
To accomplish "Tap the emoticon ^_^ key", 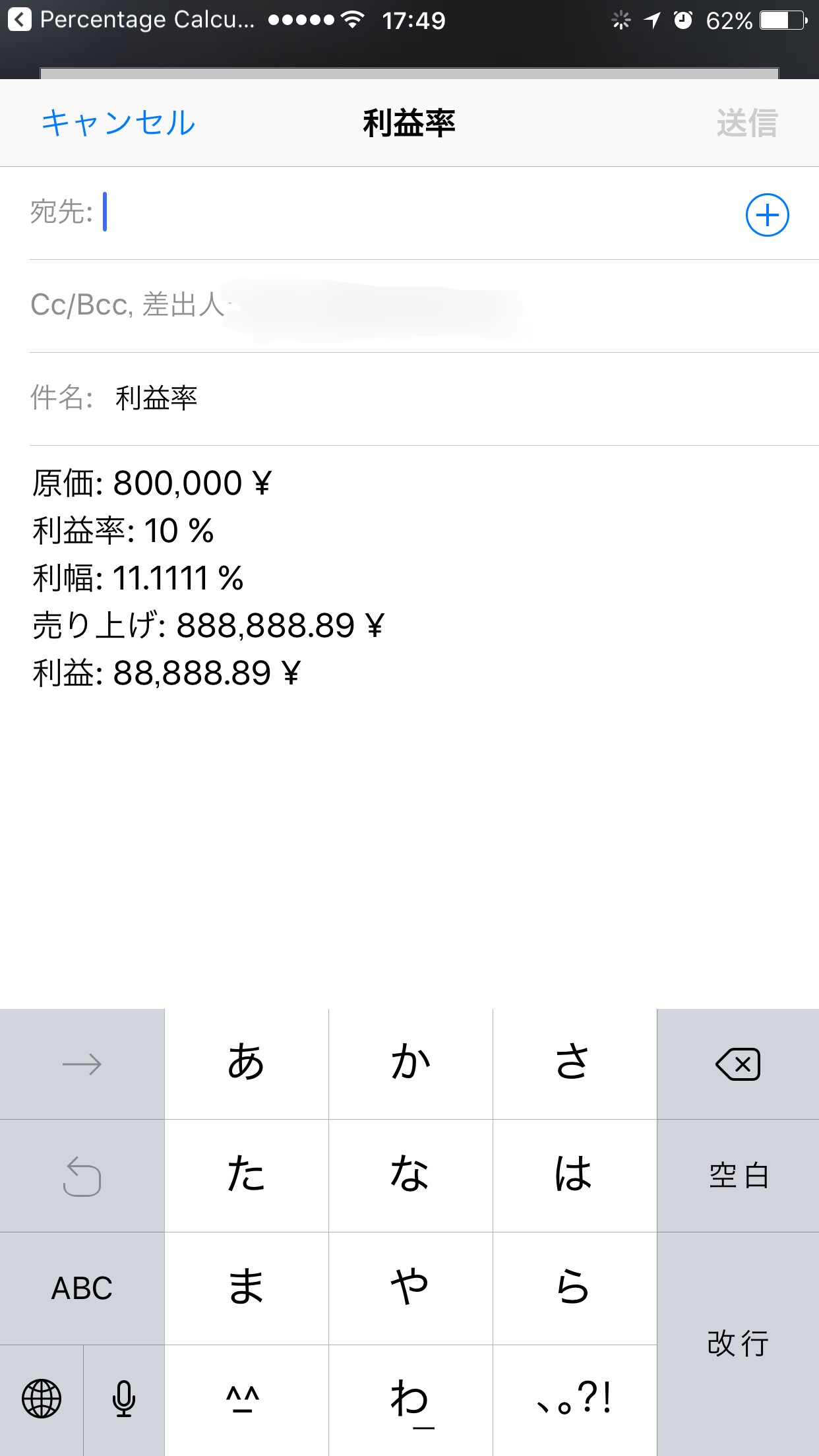I will [246, 1399].
